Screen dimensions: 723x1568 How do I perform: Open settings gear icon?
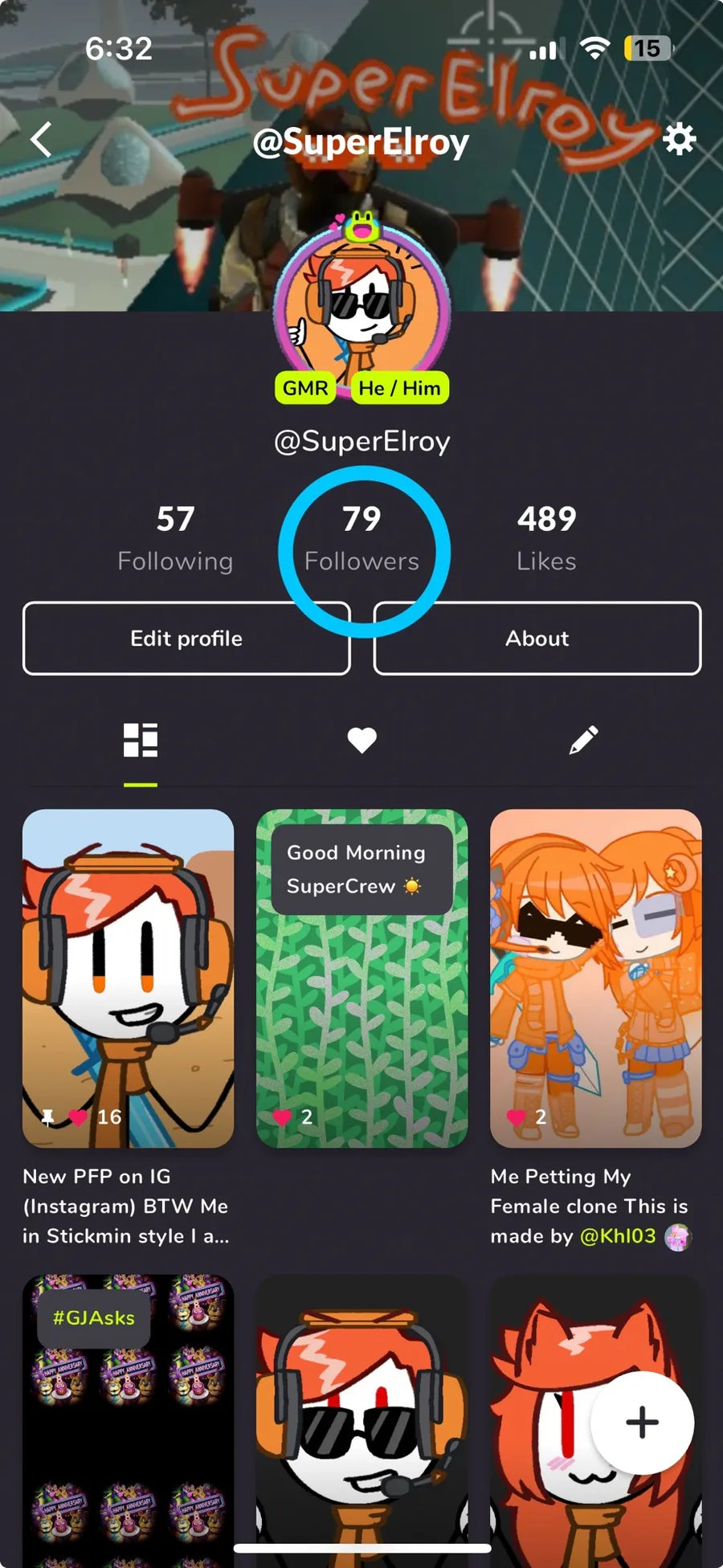coord(680,139)
